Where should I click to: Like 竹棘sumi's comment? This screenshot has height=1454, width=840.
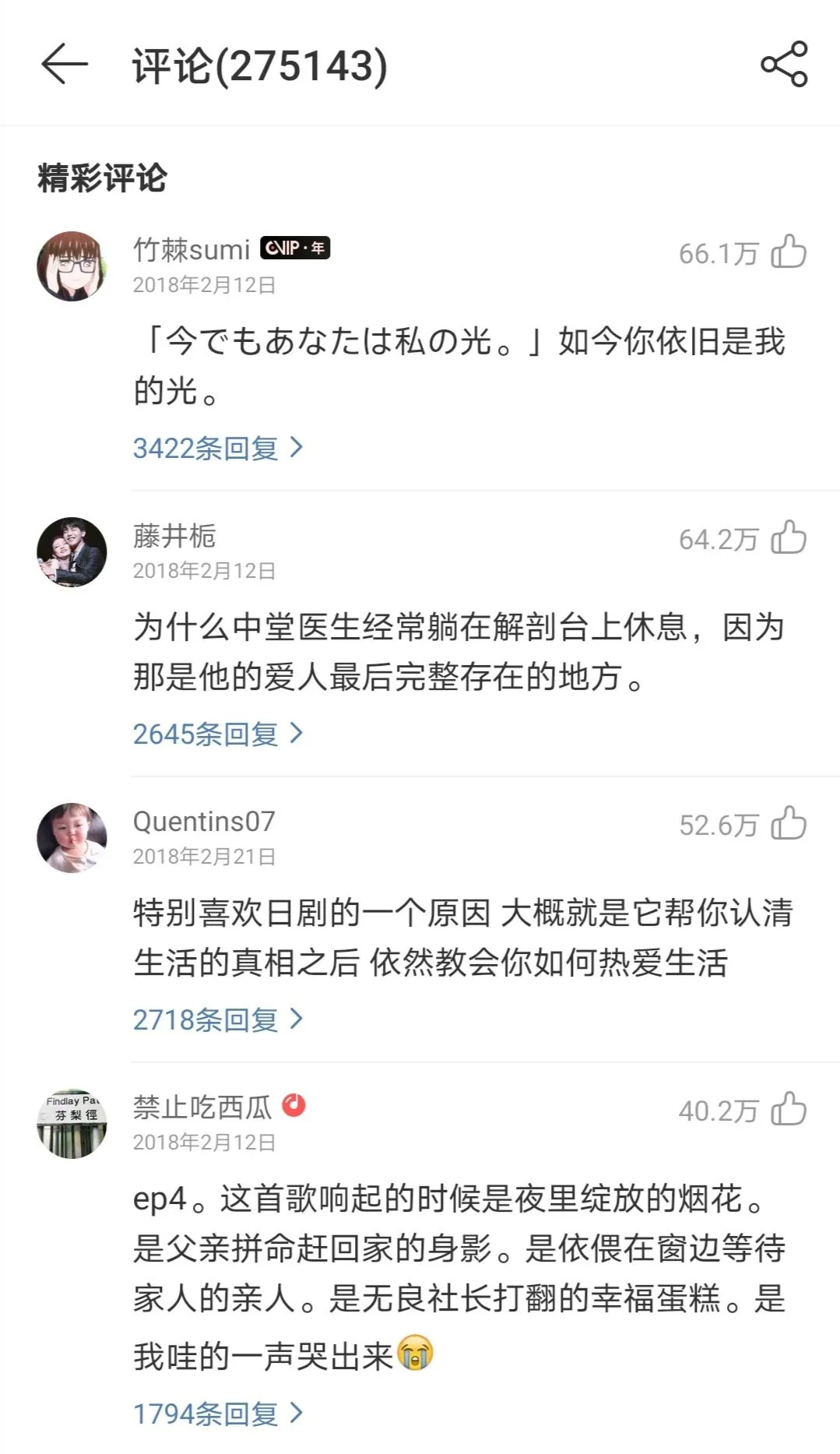[789, 252]
